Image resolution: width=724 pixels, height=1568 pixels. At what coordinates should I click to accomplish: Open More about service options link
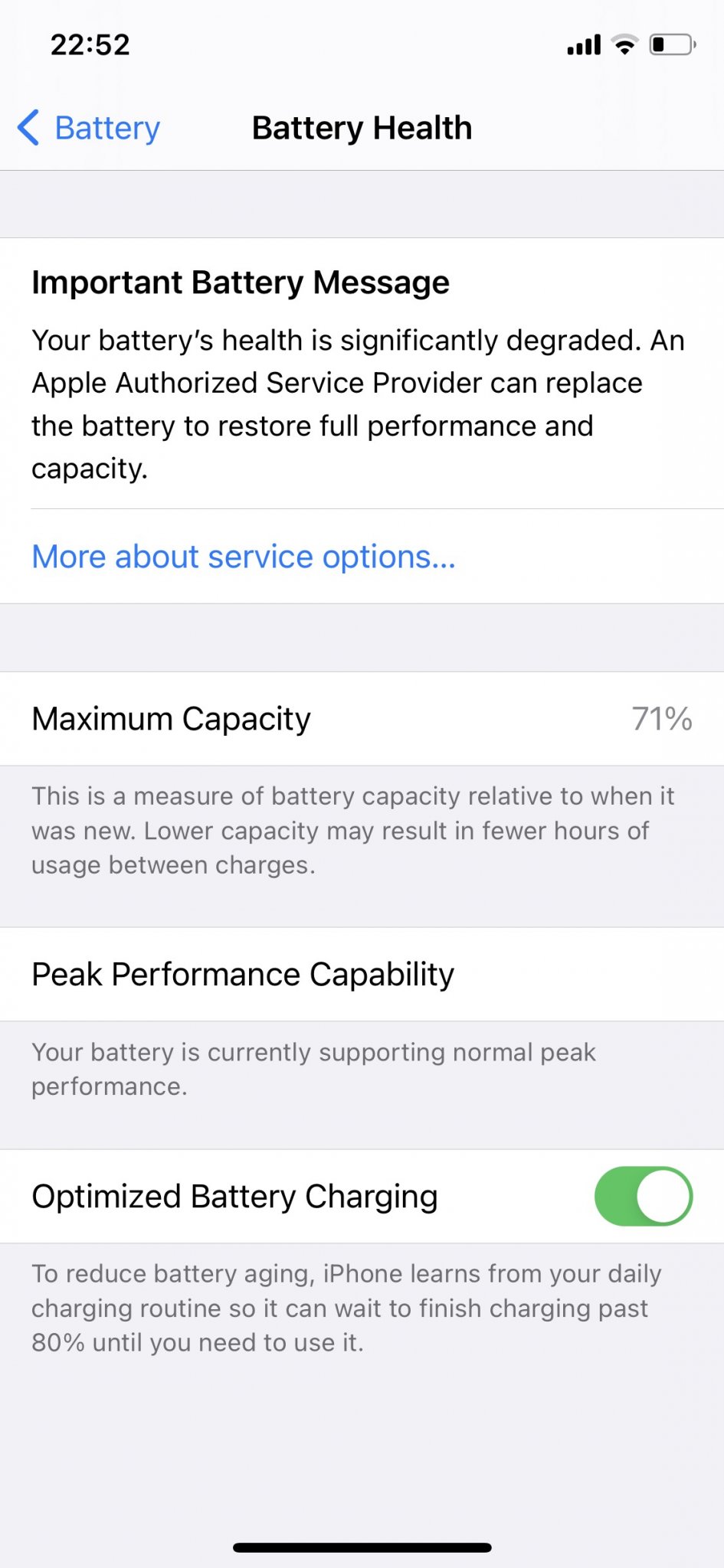click(x=244, y=557)
